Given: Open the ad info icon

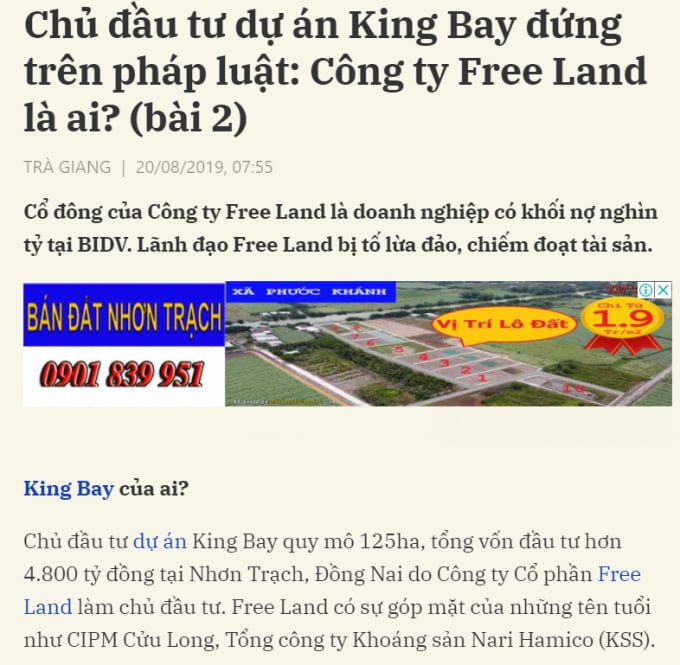Looking at the screenshot, I should pos(647,290).
